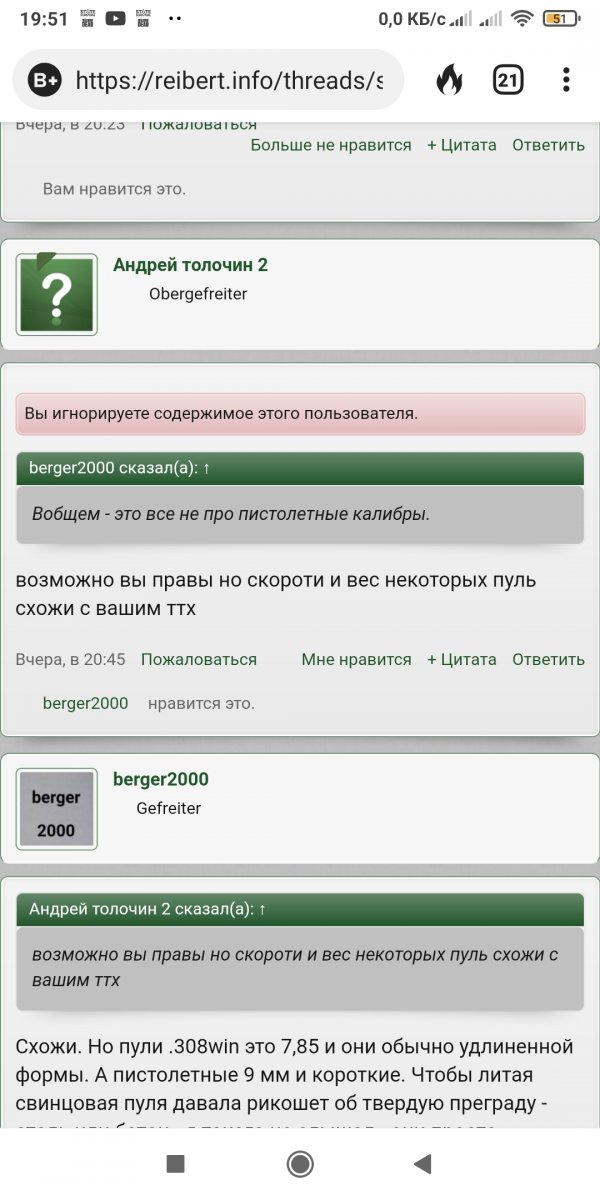Screen dimensions: 600x1200
Task: Open berger2000's profile from the post header
Action: click(160, 780)
